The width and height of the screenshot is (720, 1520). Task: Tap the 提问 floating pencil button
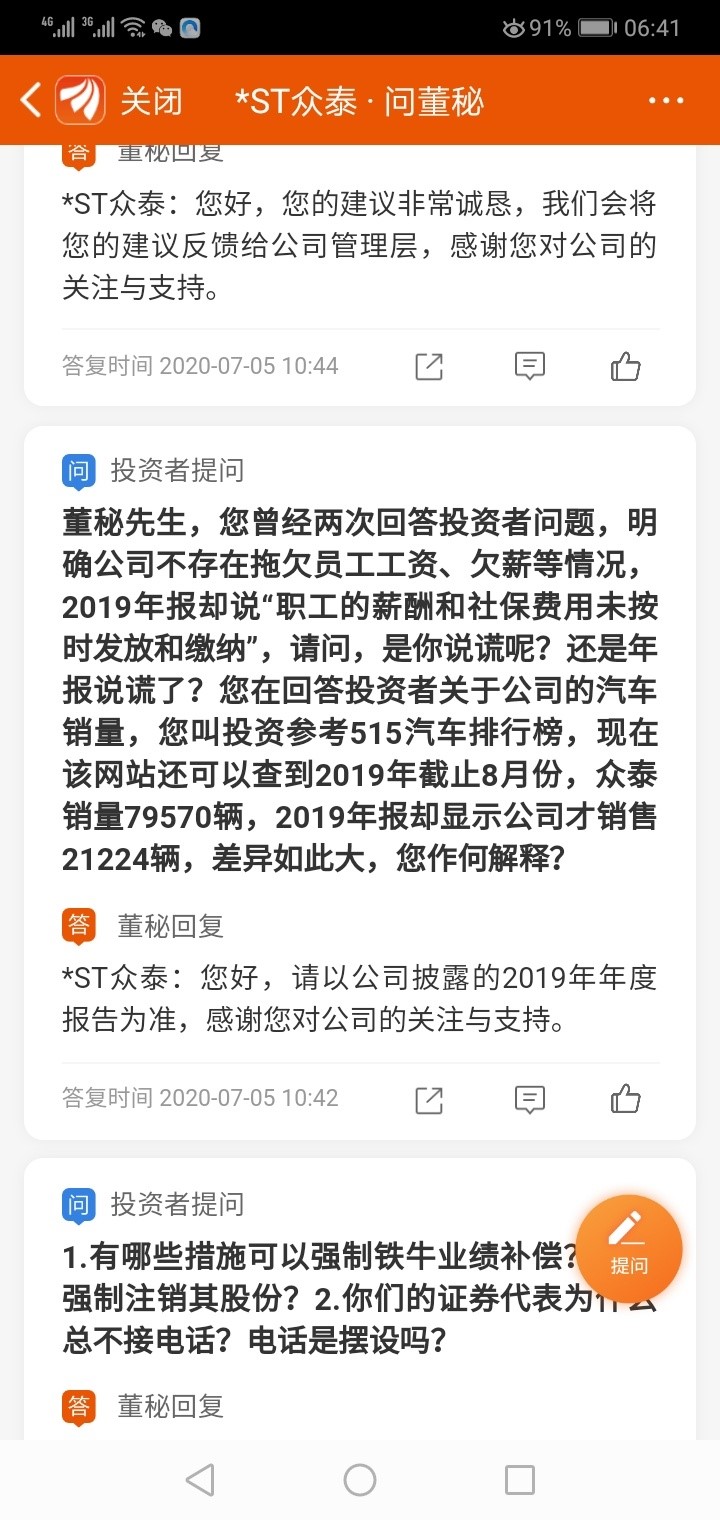coord(629,1248)
